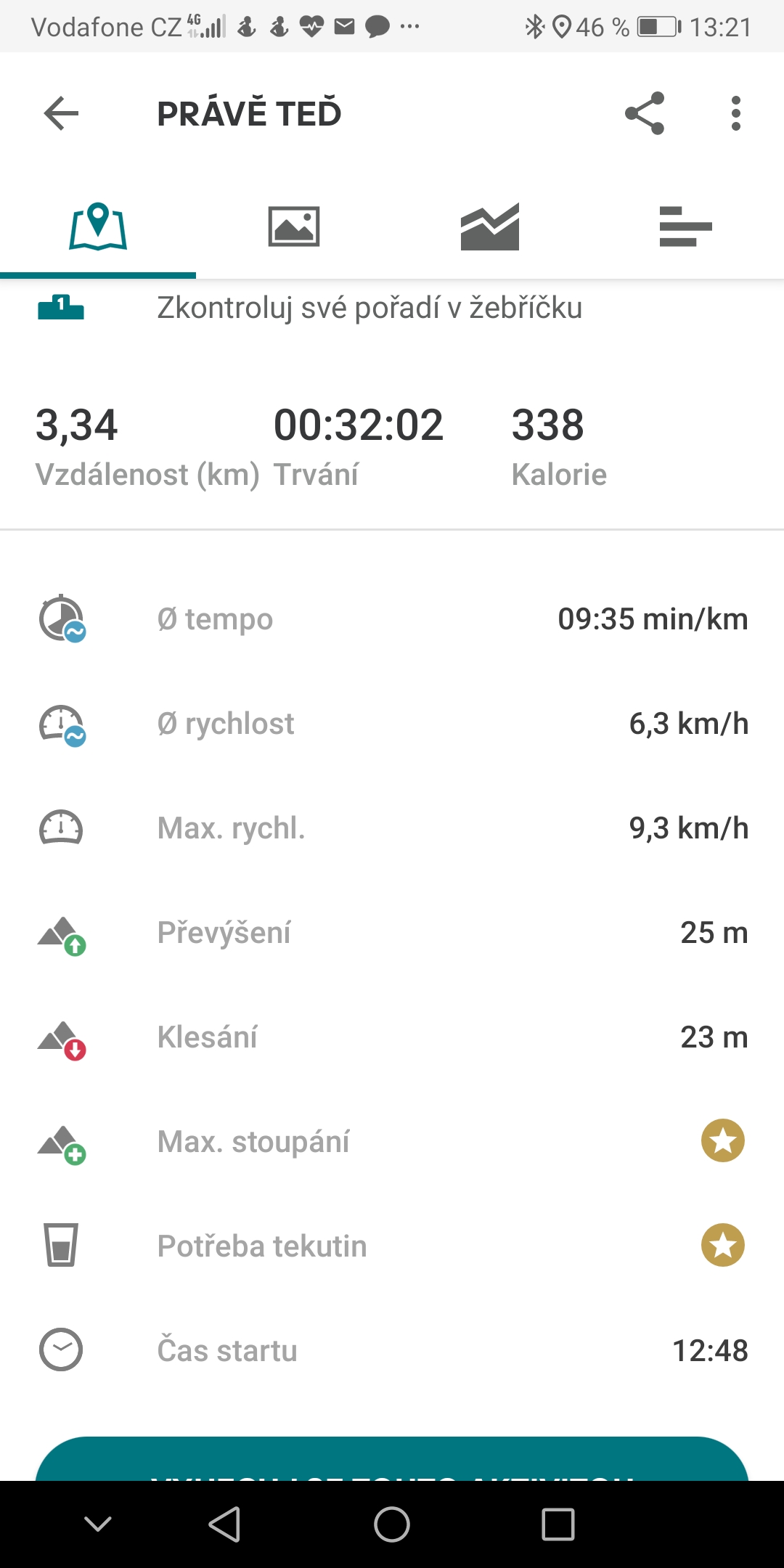The width and height of the screenshot is (784, 1568).
Task: Switch to the photos tab
Action: pyautogui.click(x=294, y=227)
